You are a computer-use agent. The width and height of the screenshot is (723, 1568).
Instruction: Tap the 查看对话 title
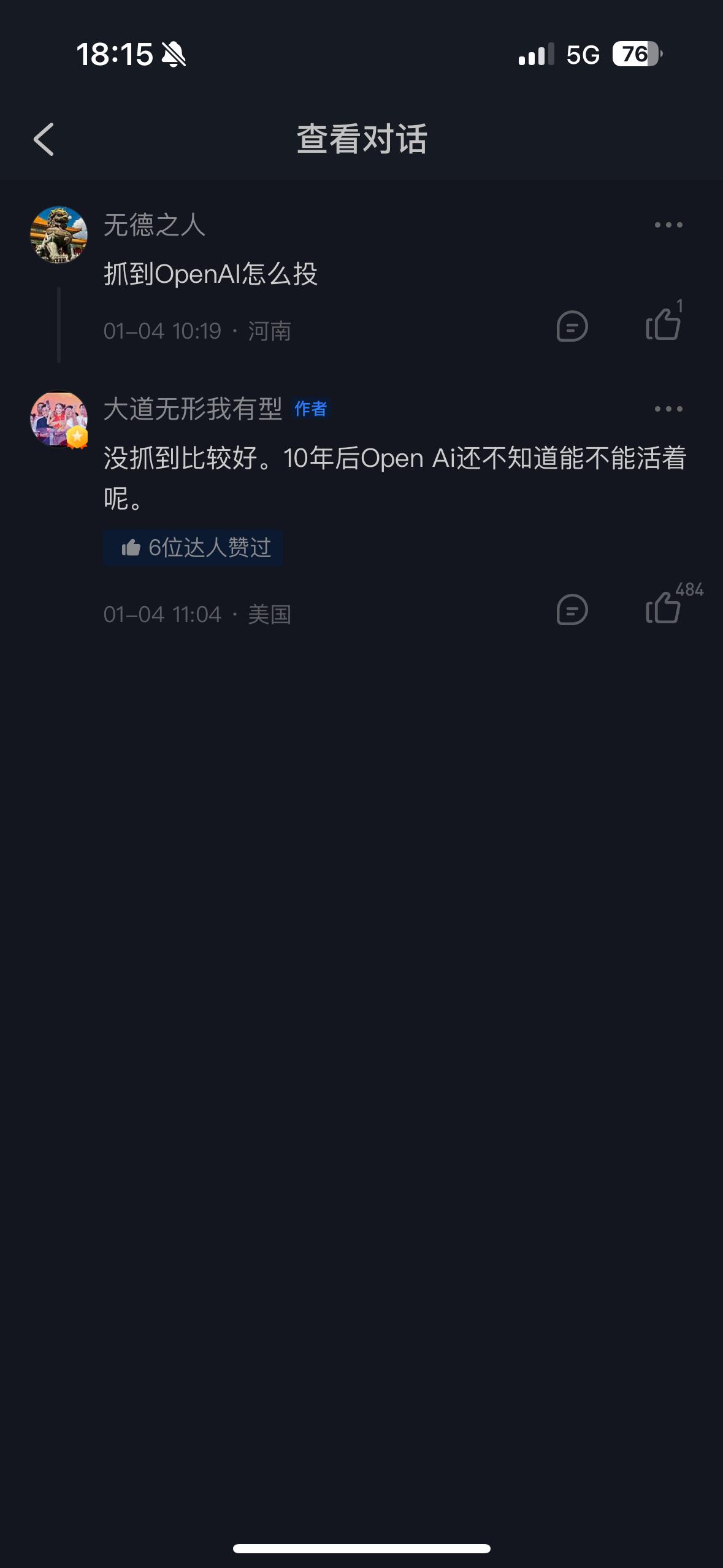pos(362,138)
